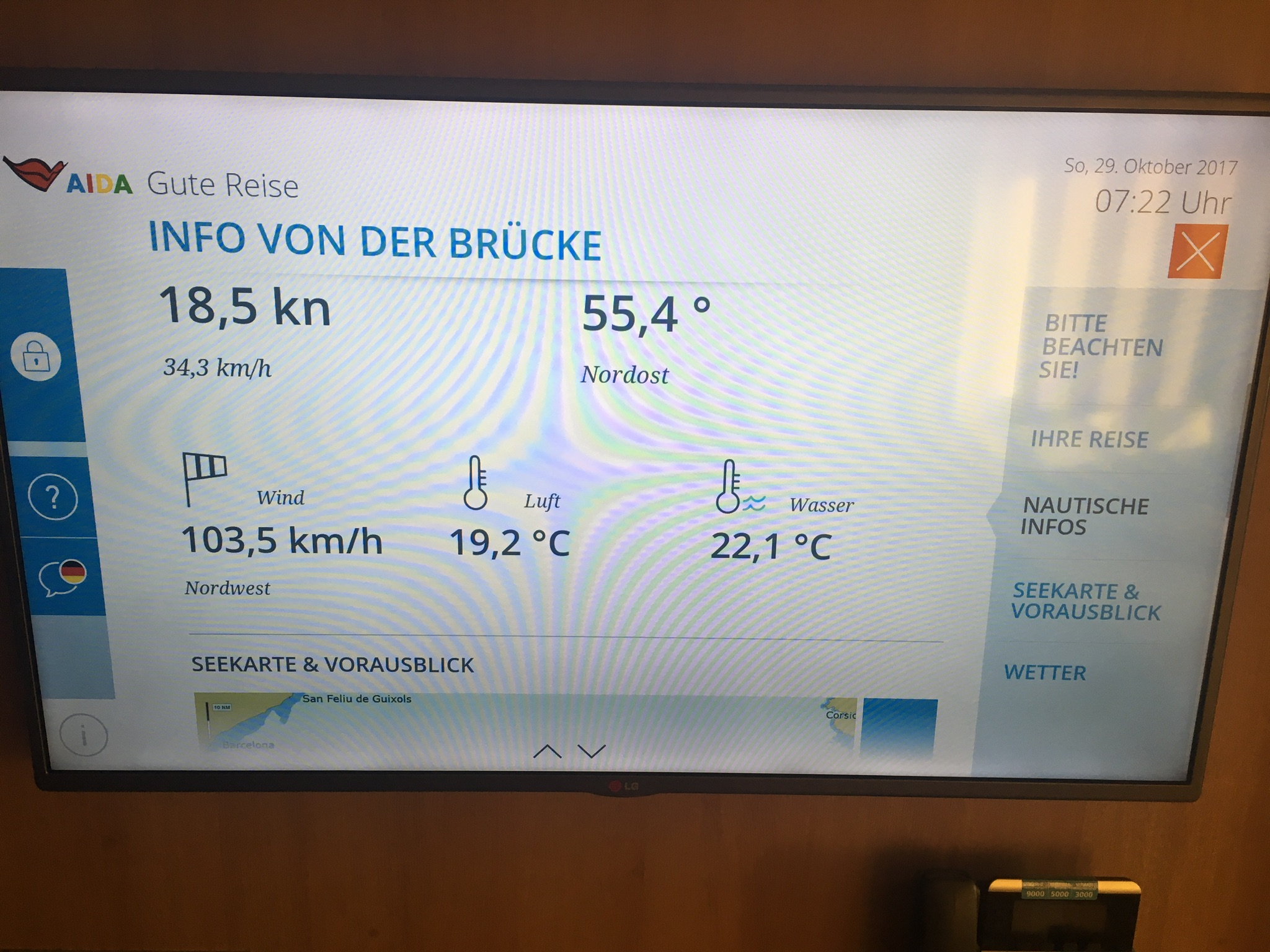This screenshot has width=1270, height=952.
Task: Open the lock icon in the sidebar
Action: coord(36,358)
